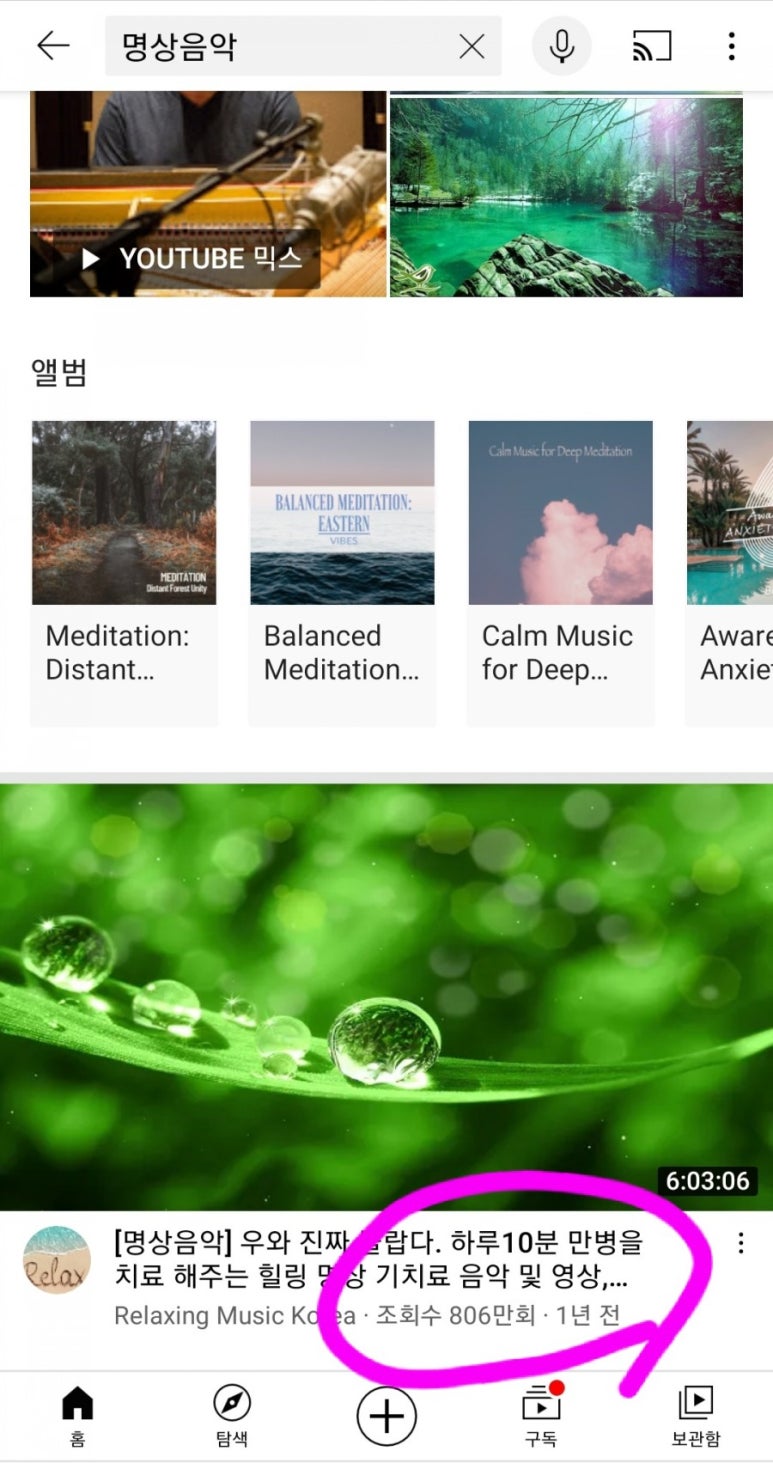The width and height of the screenshot is (773, 1463).
Task: Start voice search with the microphone
Action: point(561,46)
